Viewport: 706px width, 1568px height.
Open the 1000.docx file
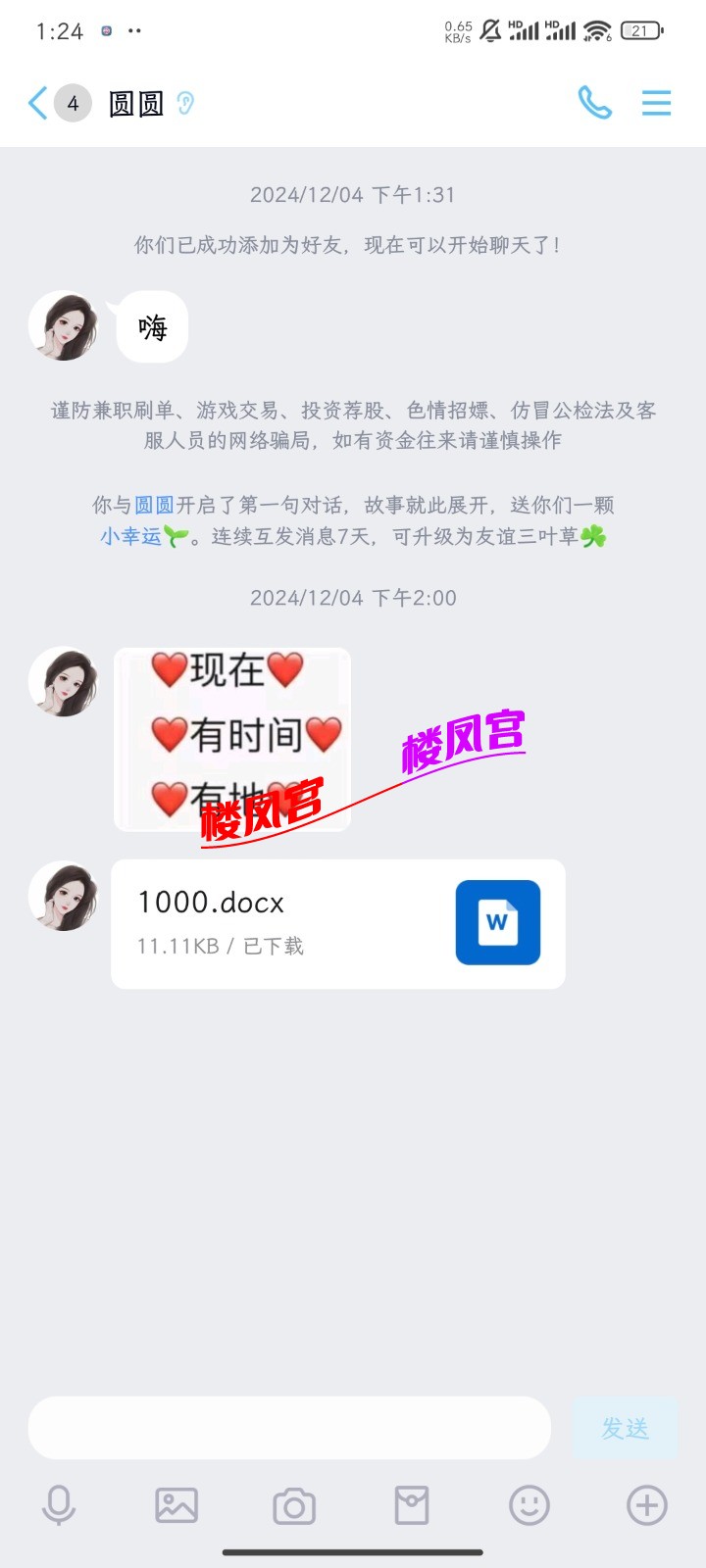(x=337, y=923)
